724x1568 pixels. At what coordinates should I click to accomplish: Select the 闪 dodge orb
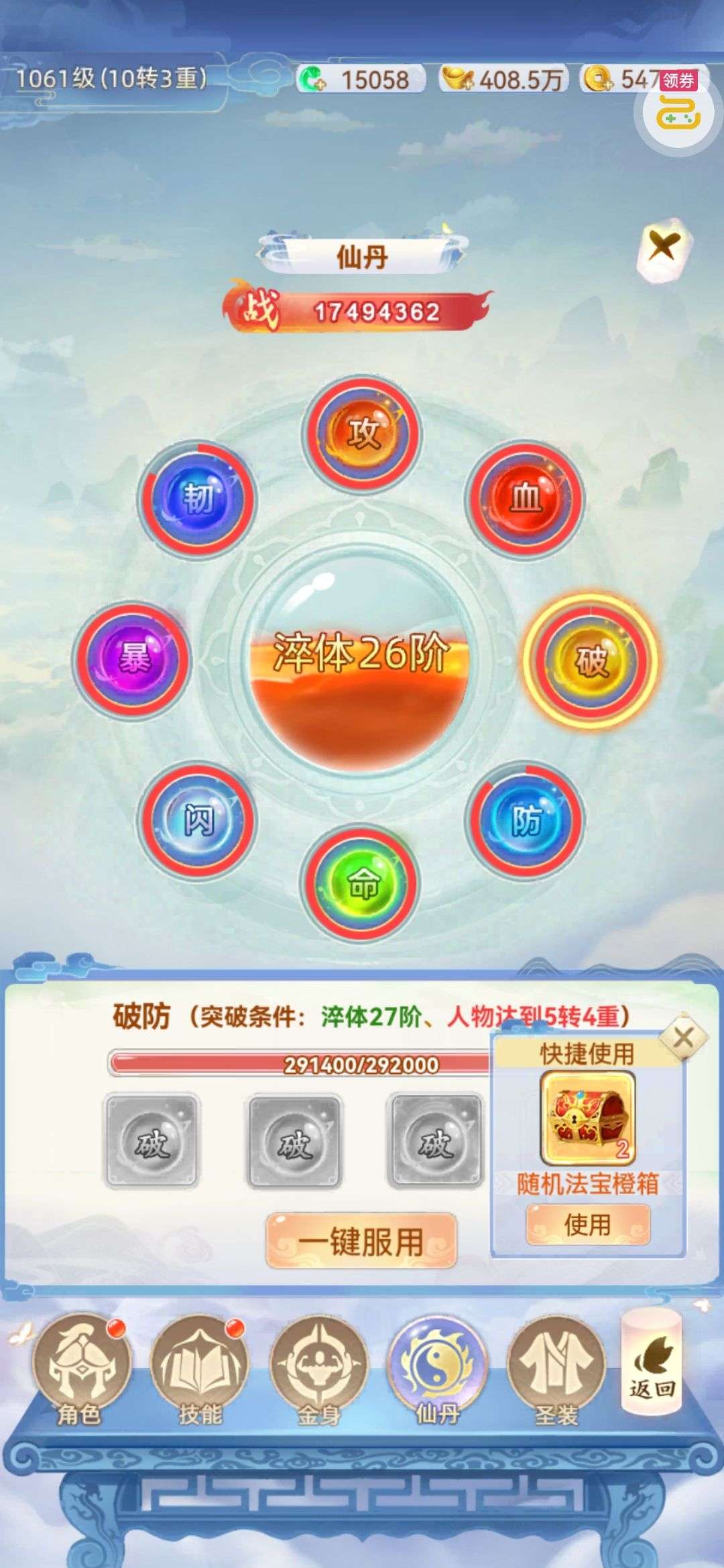(197, 819)
